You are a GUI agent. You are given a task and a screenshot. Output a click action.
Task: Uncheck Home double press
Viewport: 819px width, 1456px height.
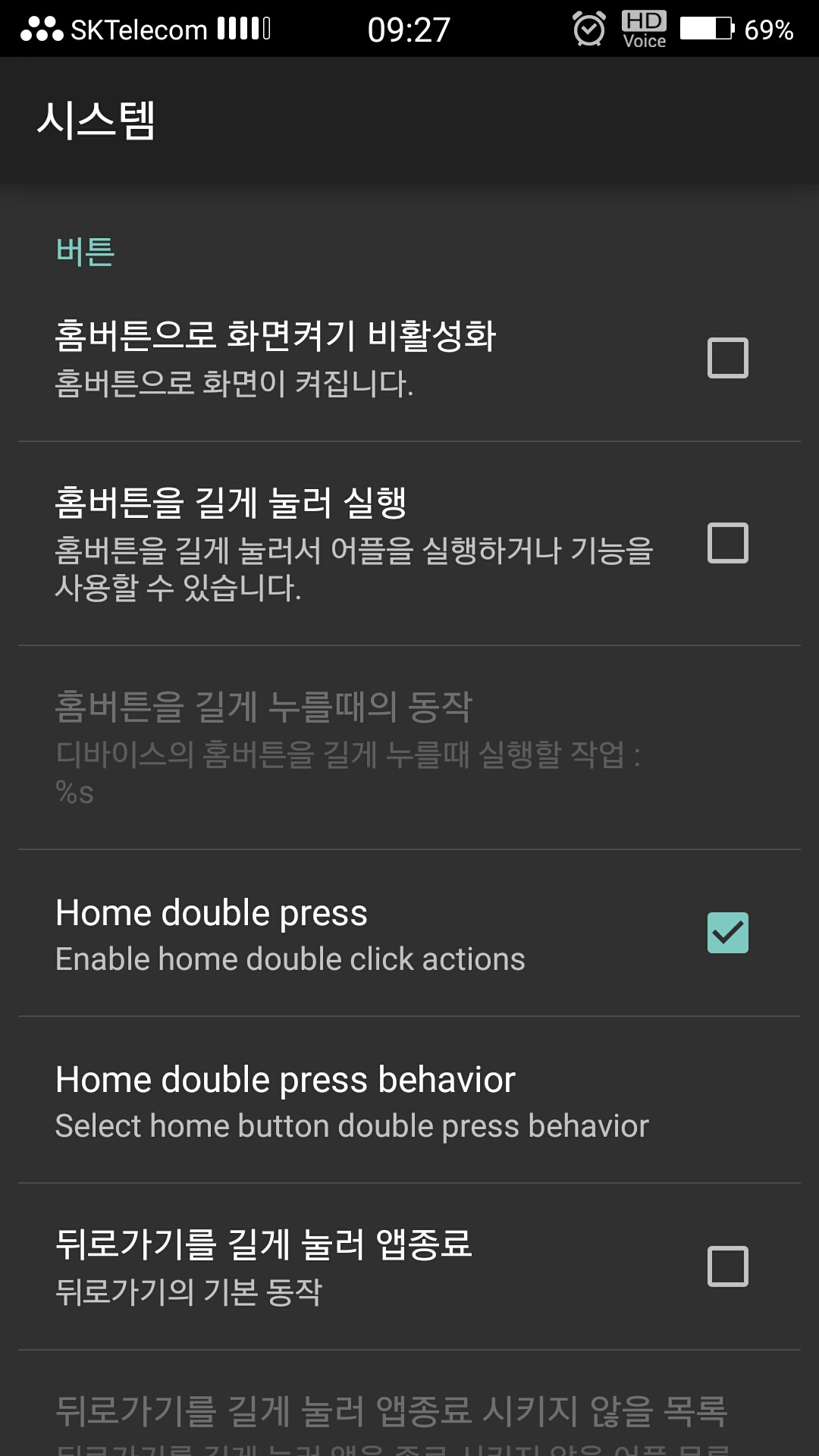(727, 933)
